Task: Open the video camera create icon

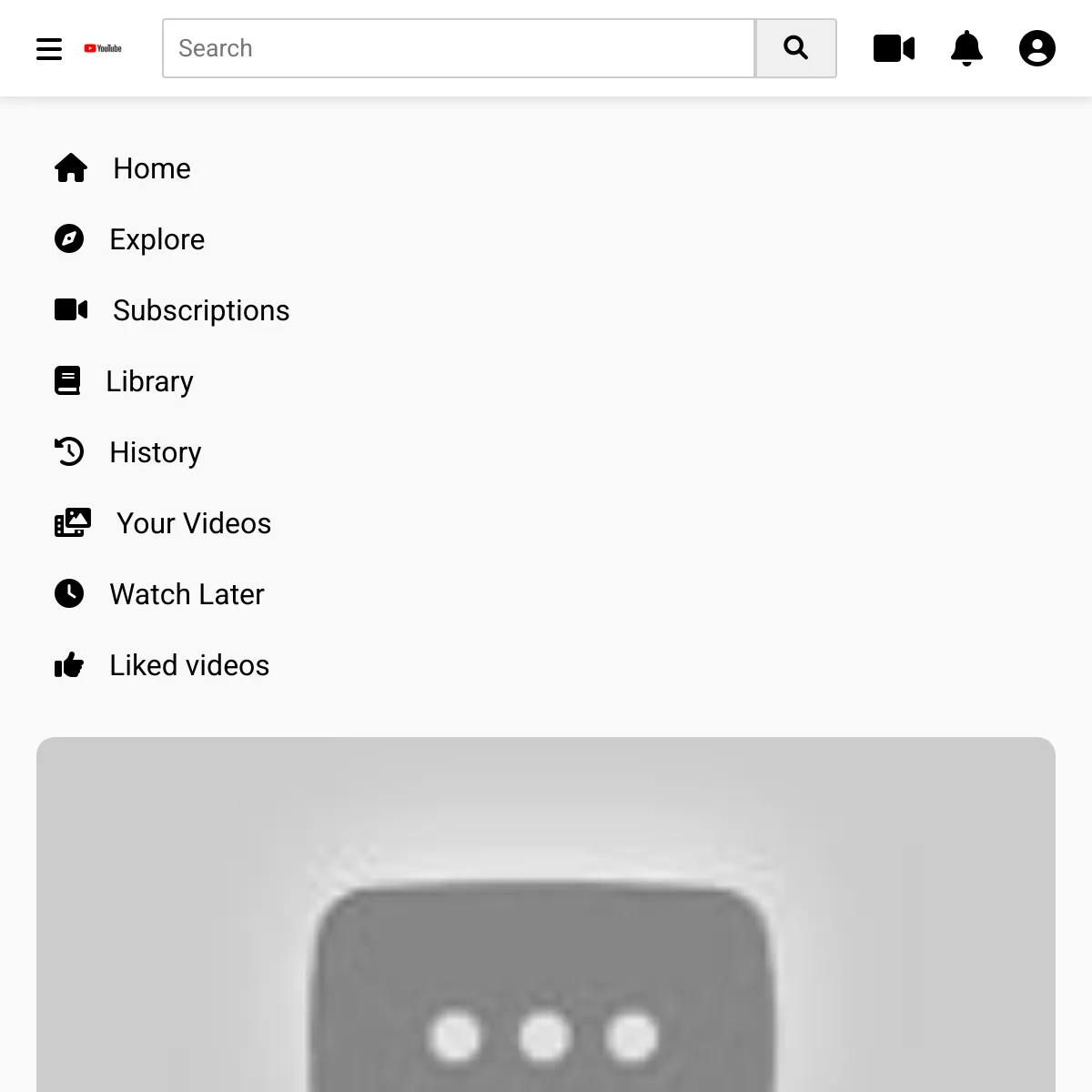Action: (894, 48)
